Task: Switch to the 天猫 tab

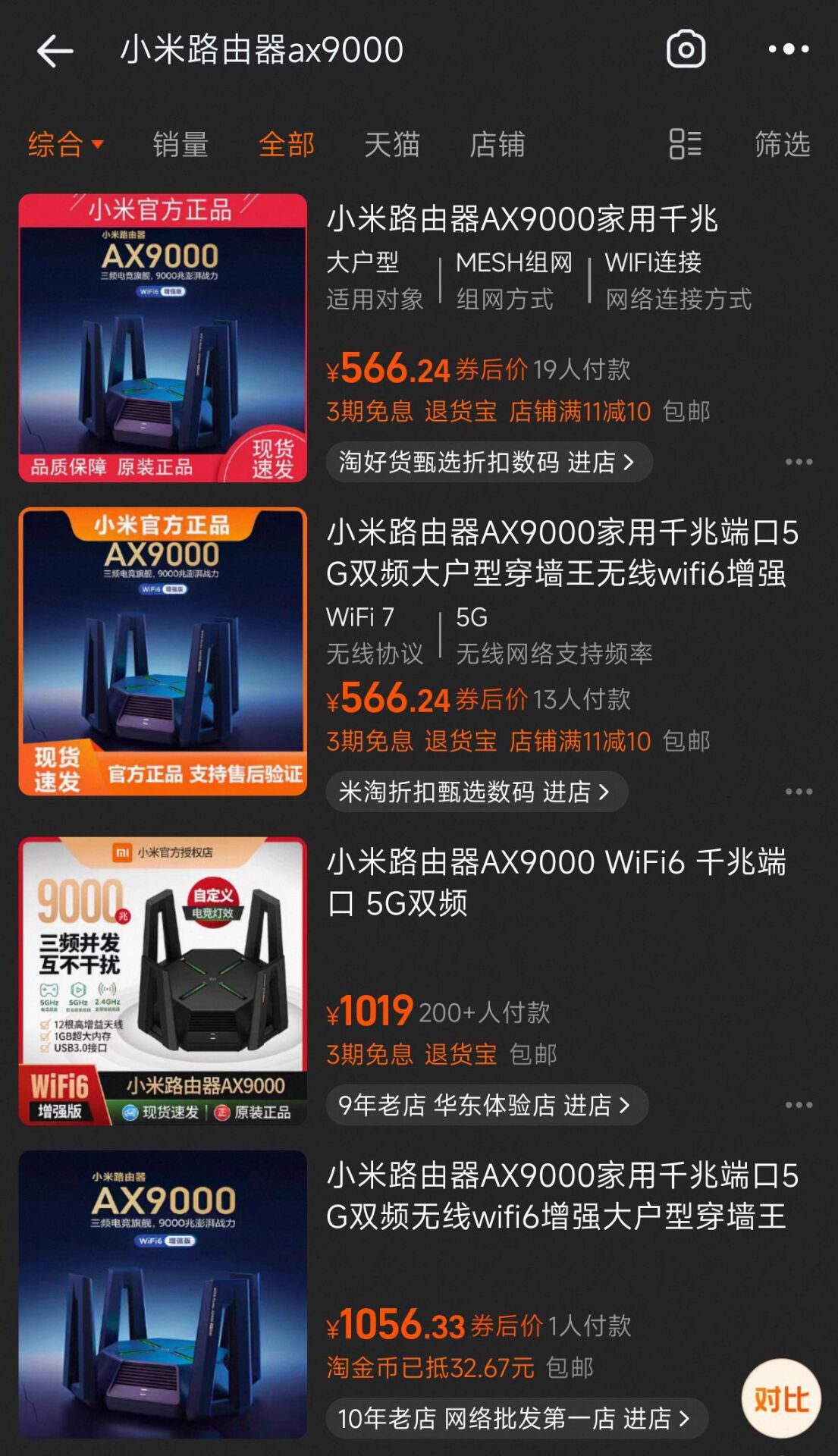Action: tap(391, 144)
